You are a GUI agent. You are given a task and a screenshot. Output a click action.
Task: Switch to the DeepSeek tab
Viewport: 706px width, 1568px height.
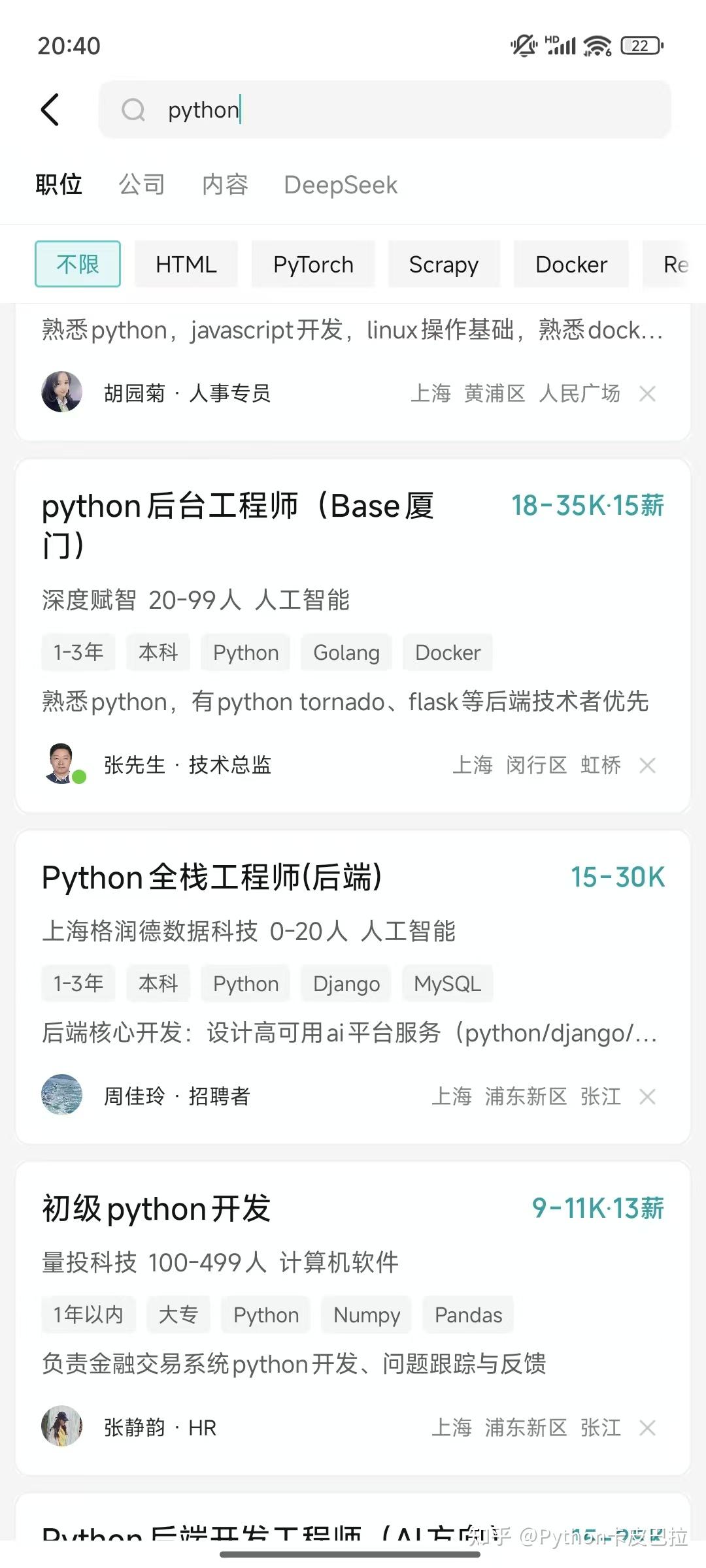(341, 185)
